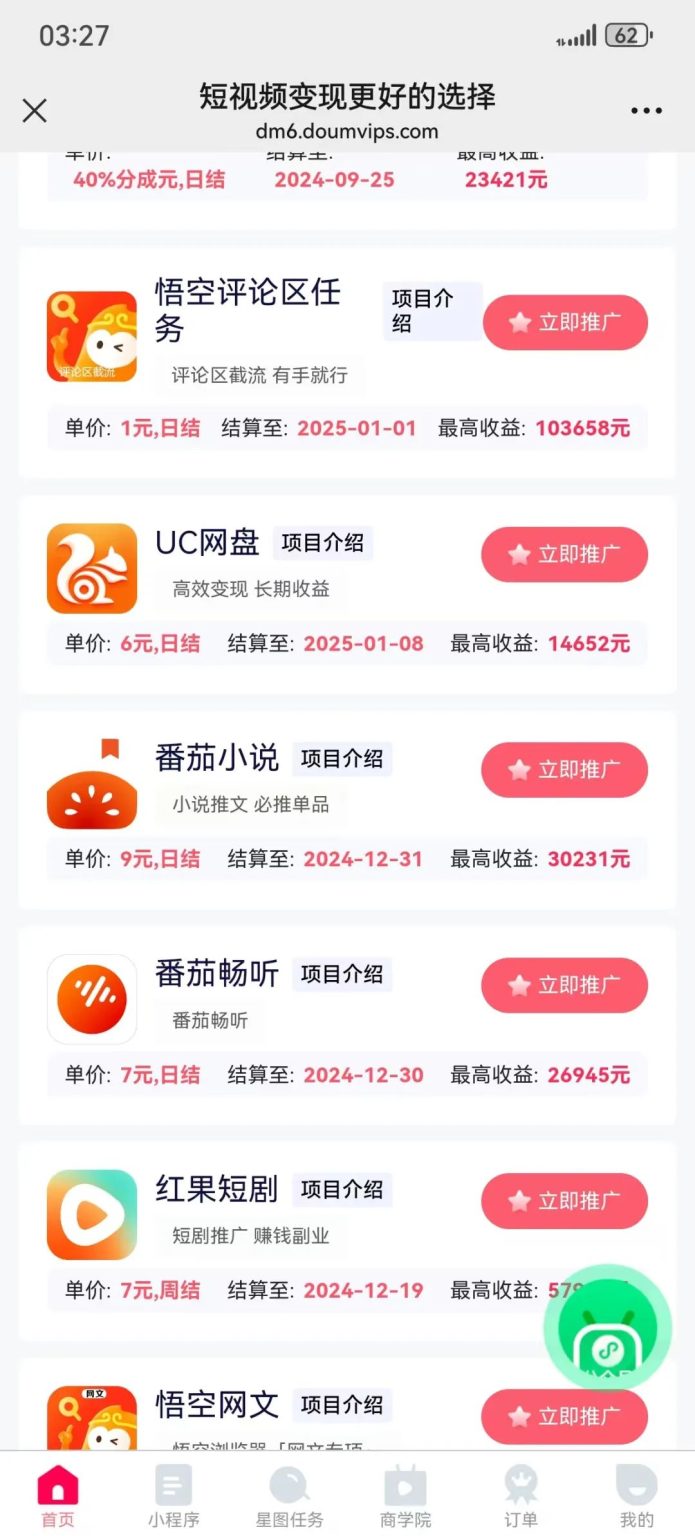Tap 立即推广 for 悟空评论区任务
This screenshot has width=695, height=1536.
coord(565,322)
